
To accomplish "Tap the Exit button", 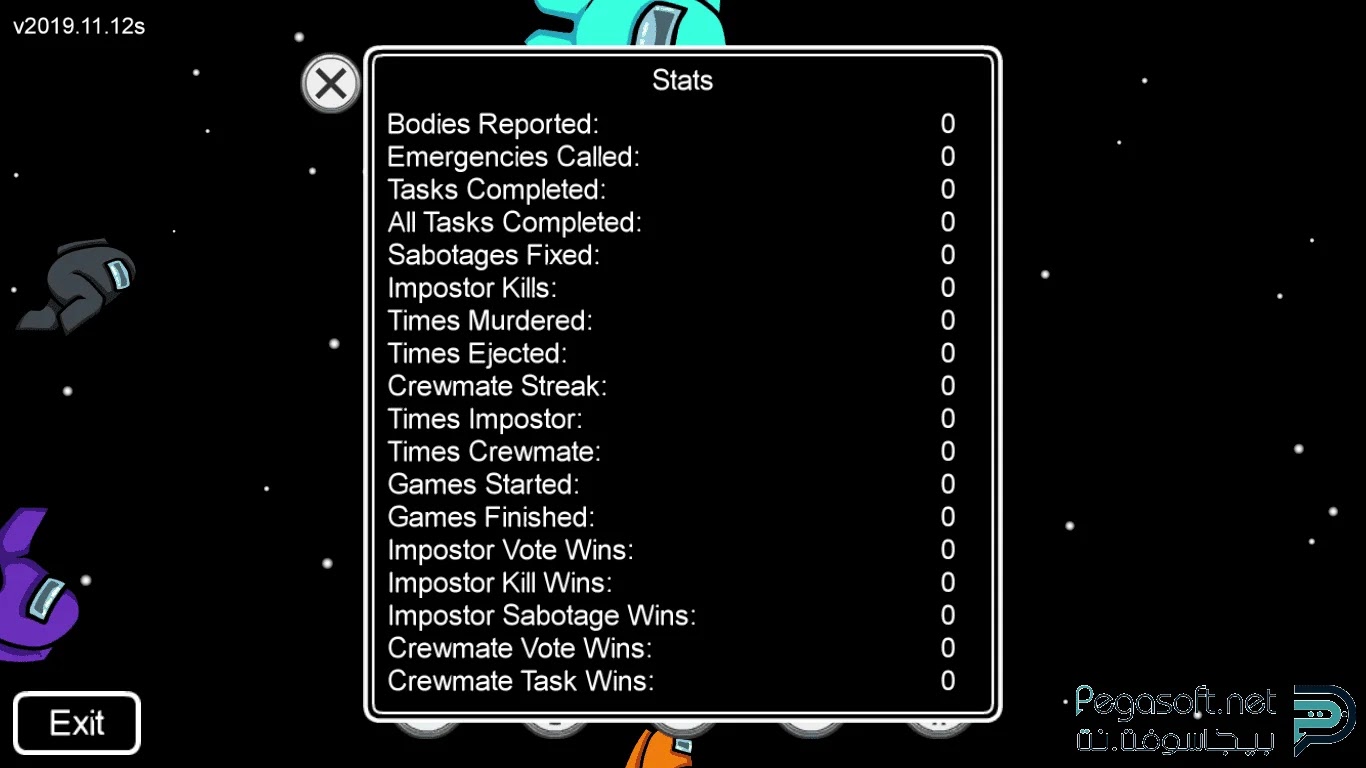I will tap(77, 723).
